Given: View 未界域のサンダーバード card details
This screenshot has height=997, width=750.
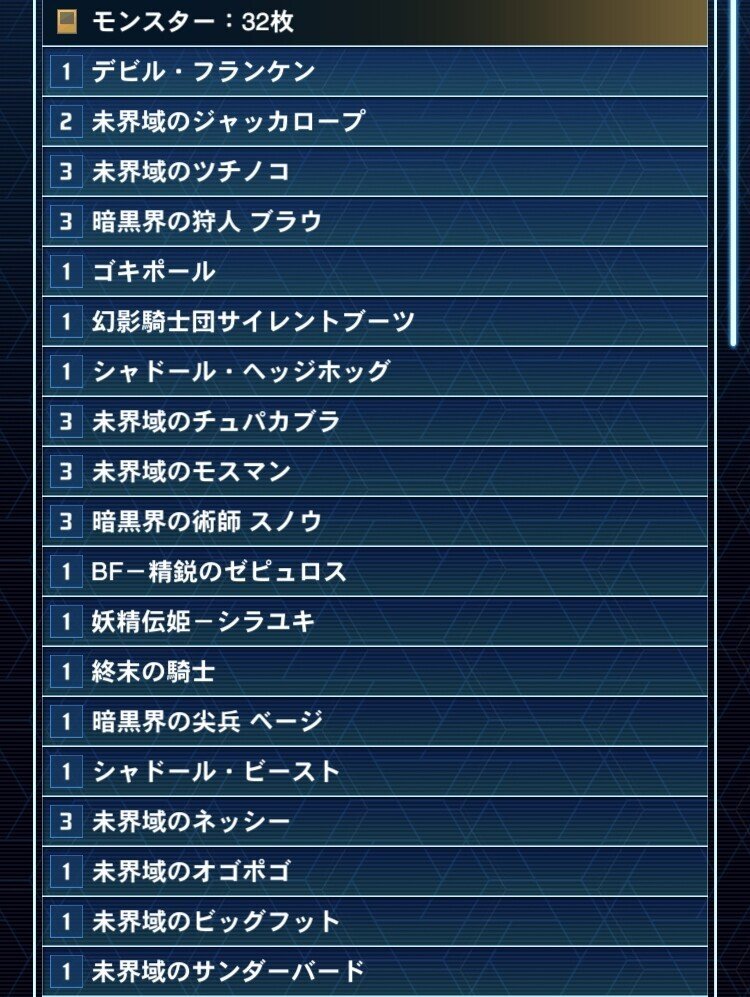Looking at the screenshot, I should [x=375, y=971].
